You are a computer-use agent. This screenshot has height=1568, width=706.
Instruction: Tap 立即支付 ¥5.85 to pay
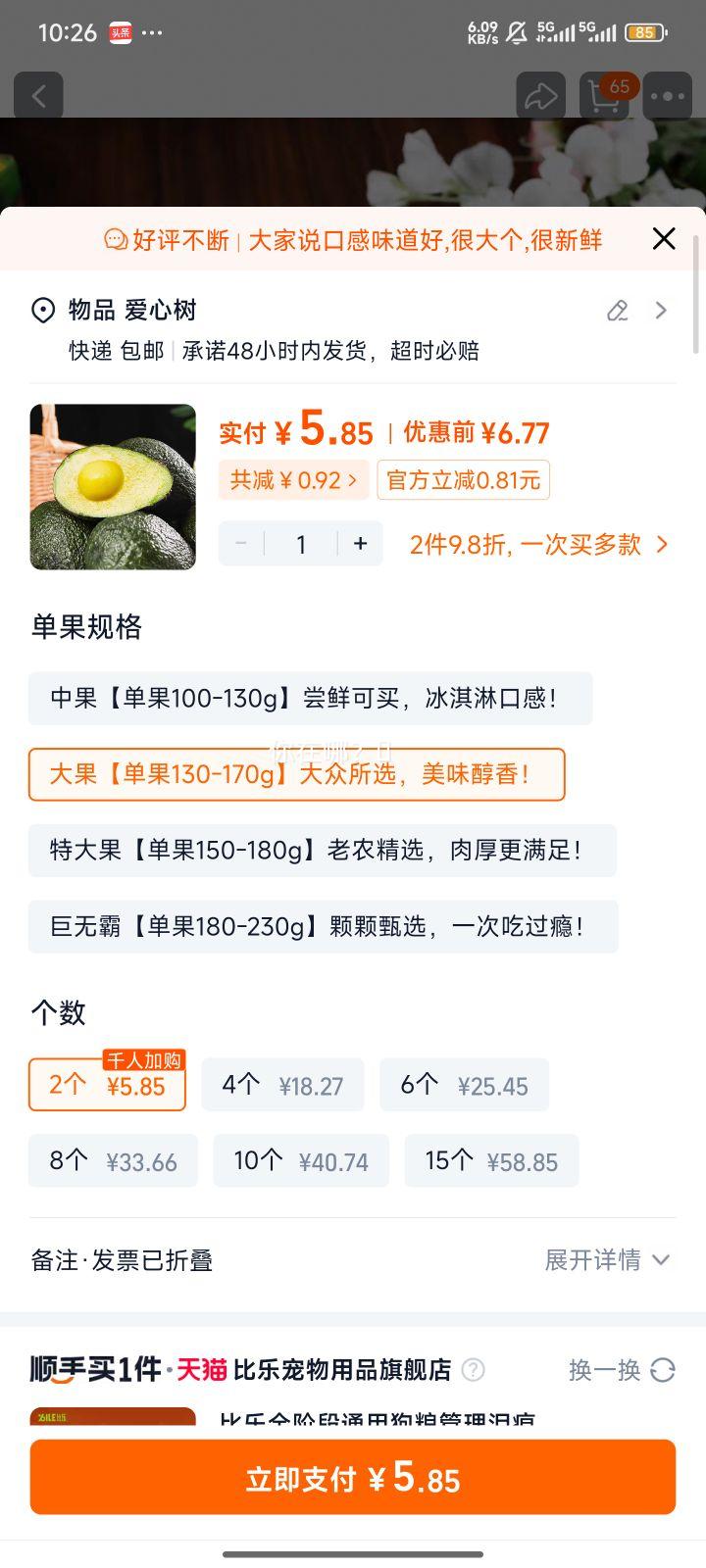pos(353,1477)
